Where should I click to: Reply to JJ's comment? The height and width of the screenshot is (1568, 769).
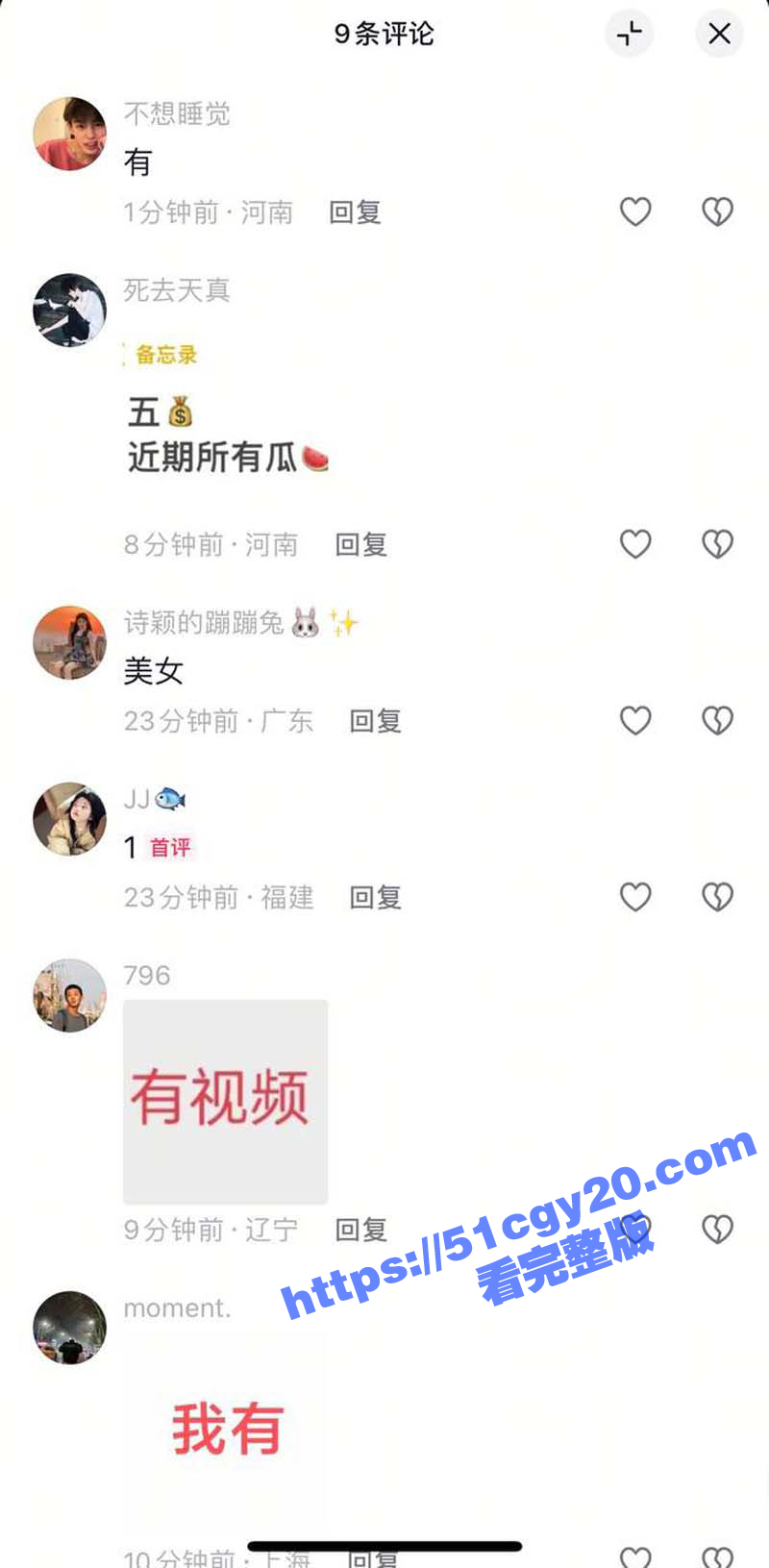(x=375, y=897)
